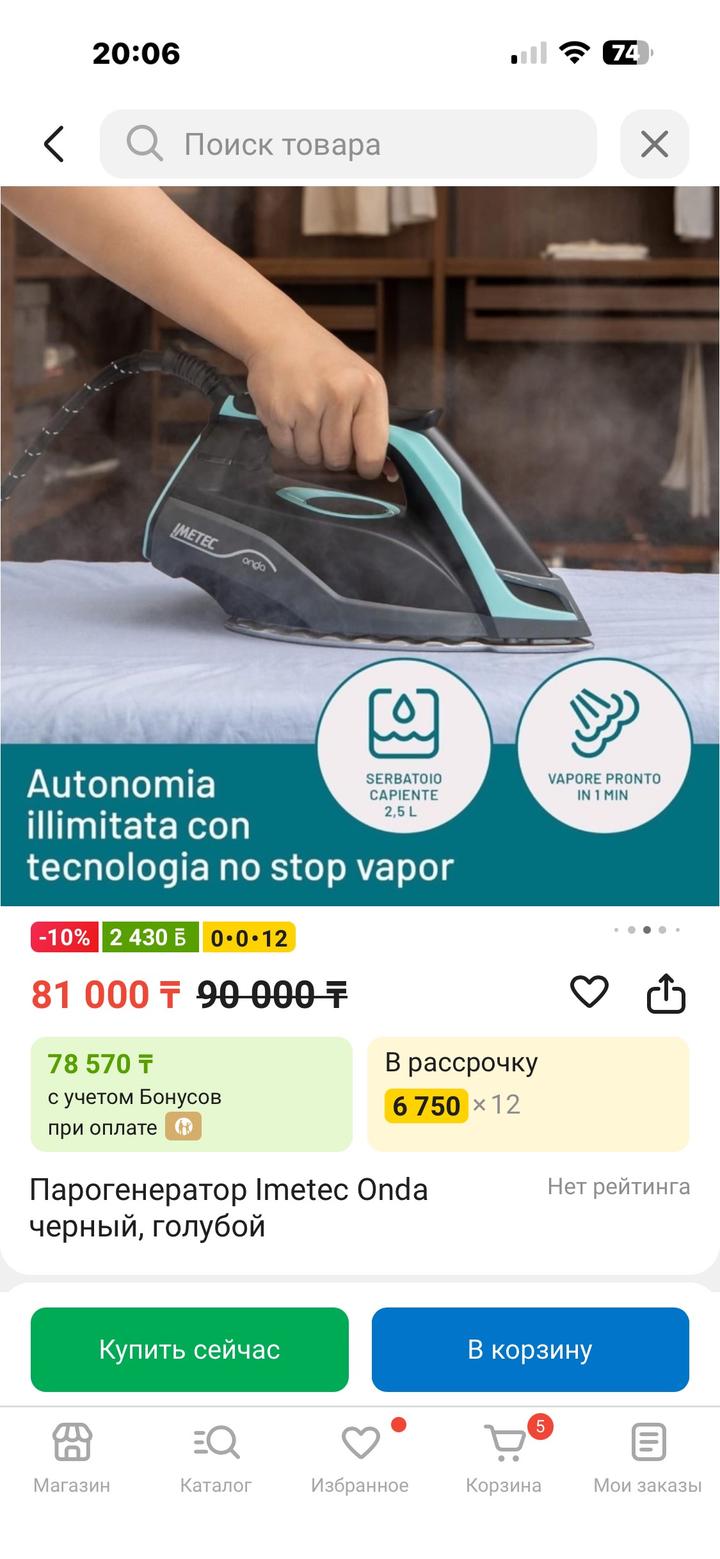This screenshot has height=1559, width=720.
Task: Share this product
Action: click(x=666, y=993)
